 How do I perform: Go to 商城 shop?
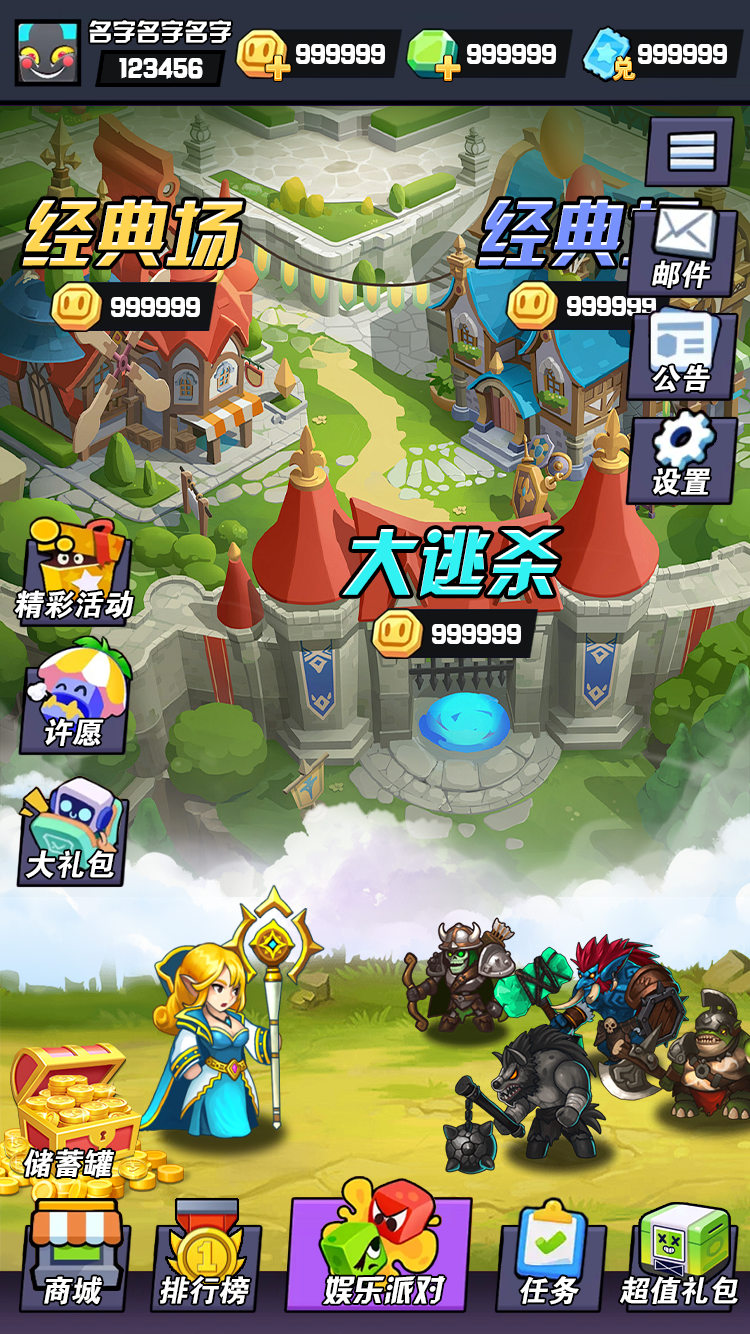[74, 1260]
